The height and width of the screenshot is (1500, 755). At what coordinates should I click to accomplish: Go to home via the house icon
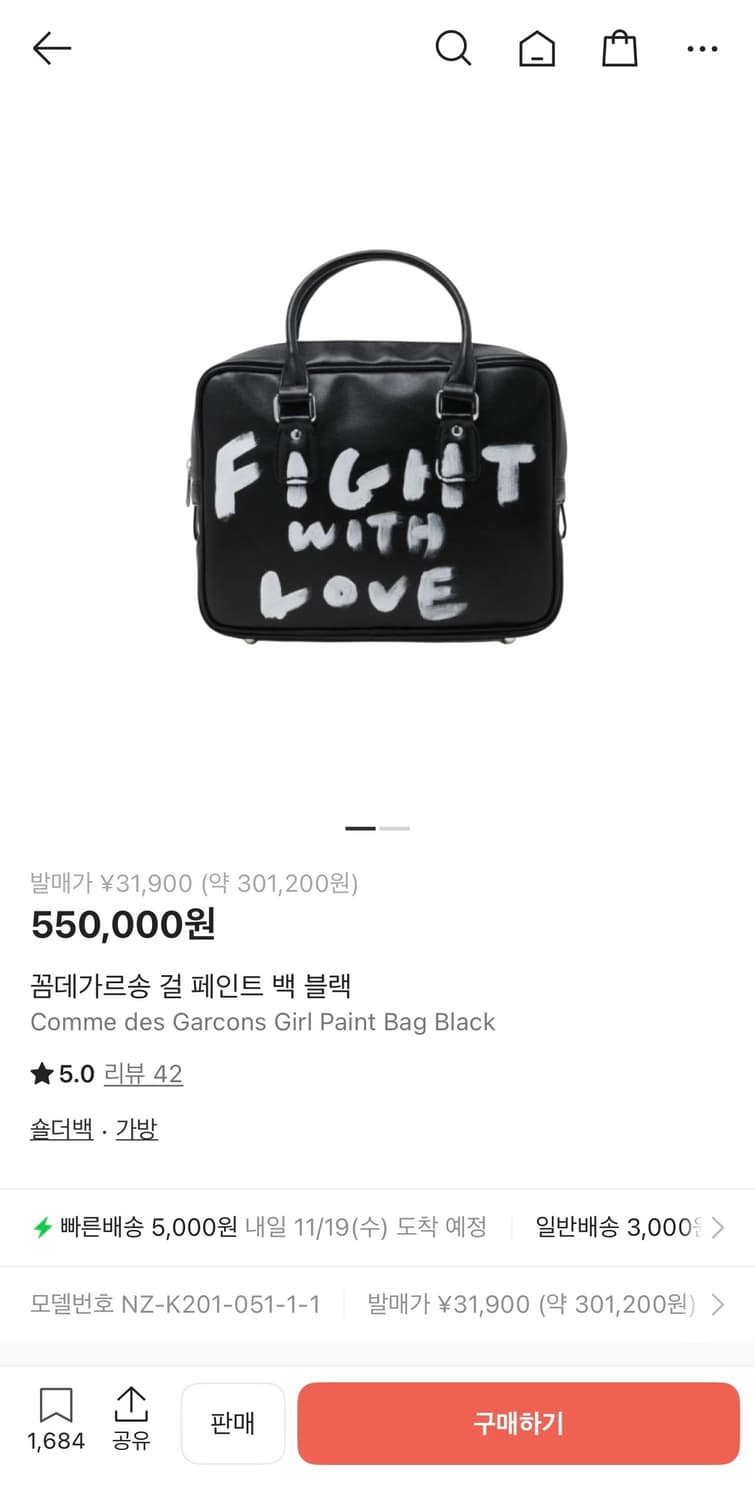click(x=536, y=48)
